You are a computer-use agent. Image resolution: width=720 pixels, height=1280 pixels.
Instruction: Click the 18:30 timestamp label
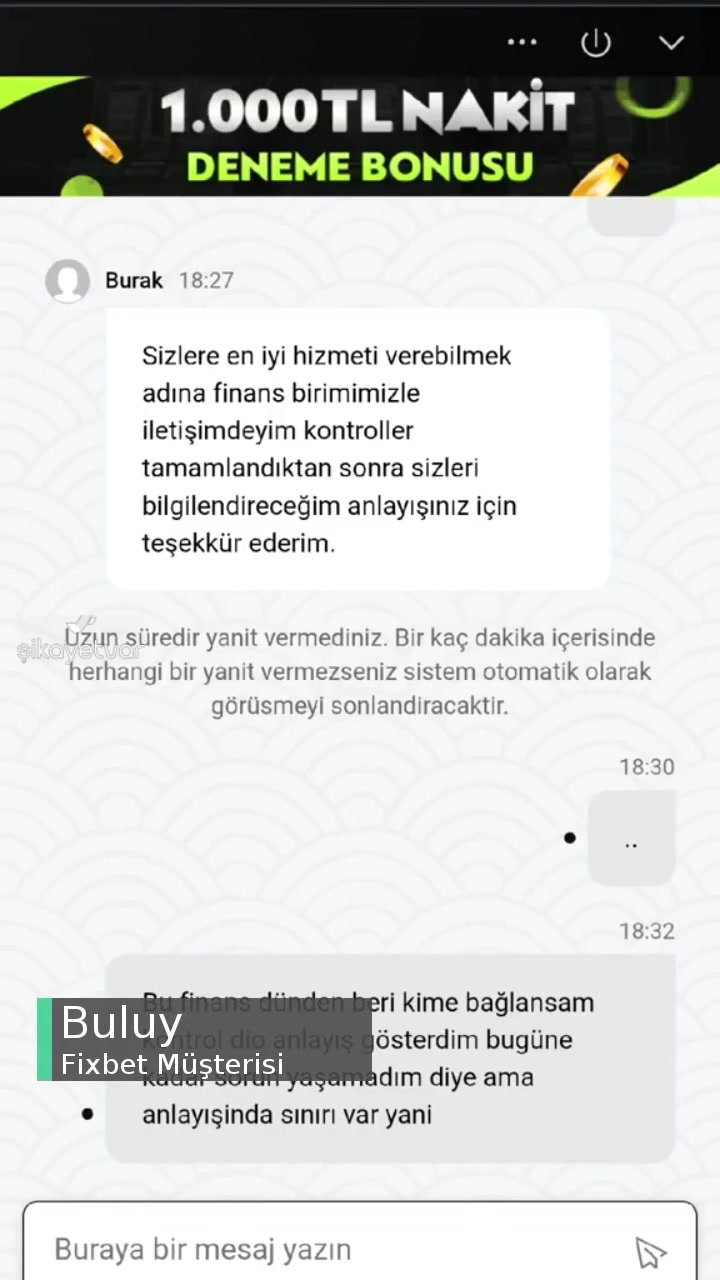tap(647, 767)
